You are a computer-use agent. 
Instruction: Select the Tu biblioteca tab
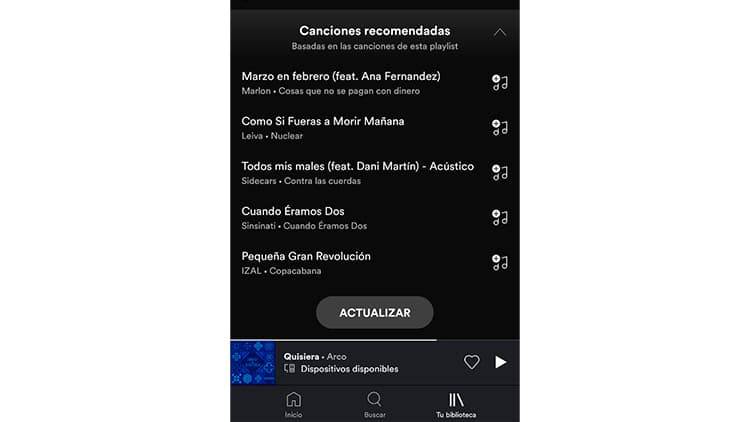456,404
